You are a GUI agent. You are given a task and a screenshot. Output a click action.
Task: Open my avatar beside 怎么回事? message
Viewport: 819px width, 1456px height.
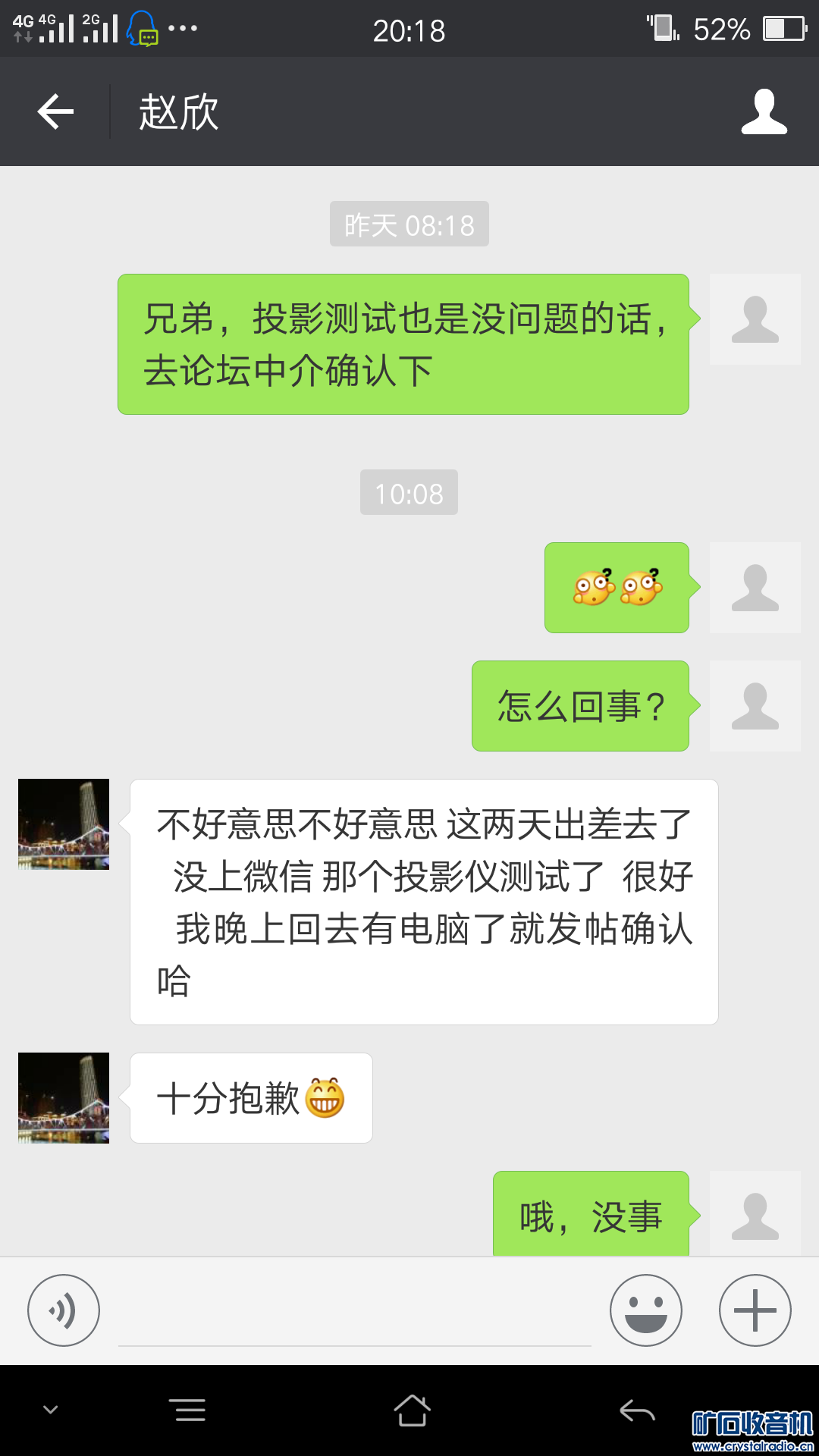point(755,706)
